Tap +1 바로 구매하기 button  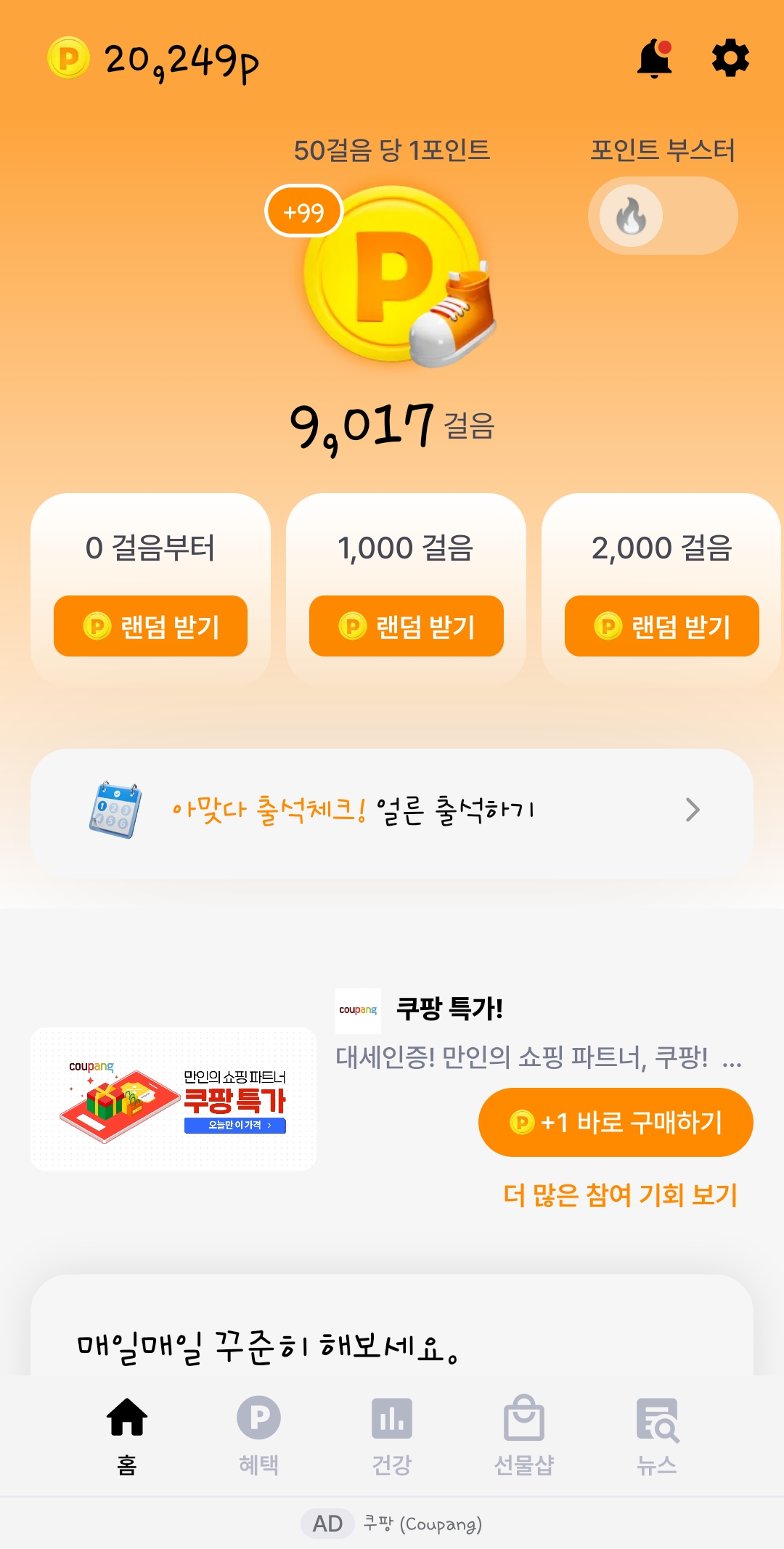click(616, 1122)
